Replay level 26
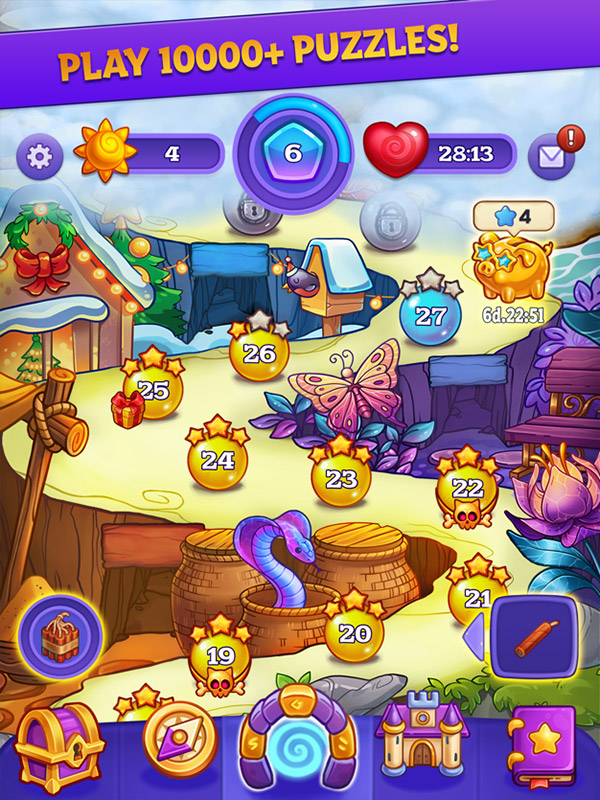Screen dimensions: 600x800 259,353
